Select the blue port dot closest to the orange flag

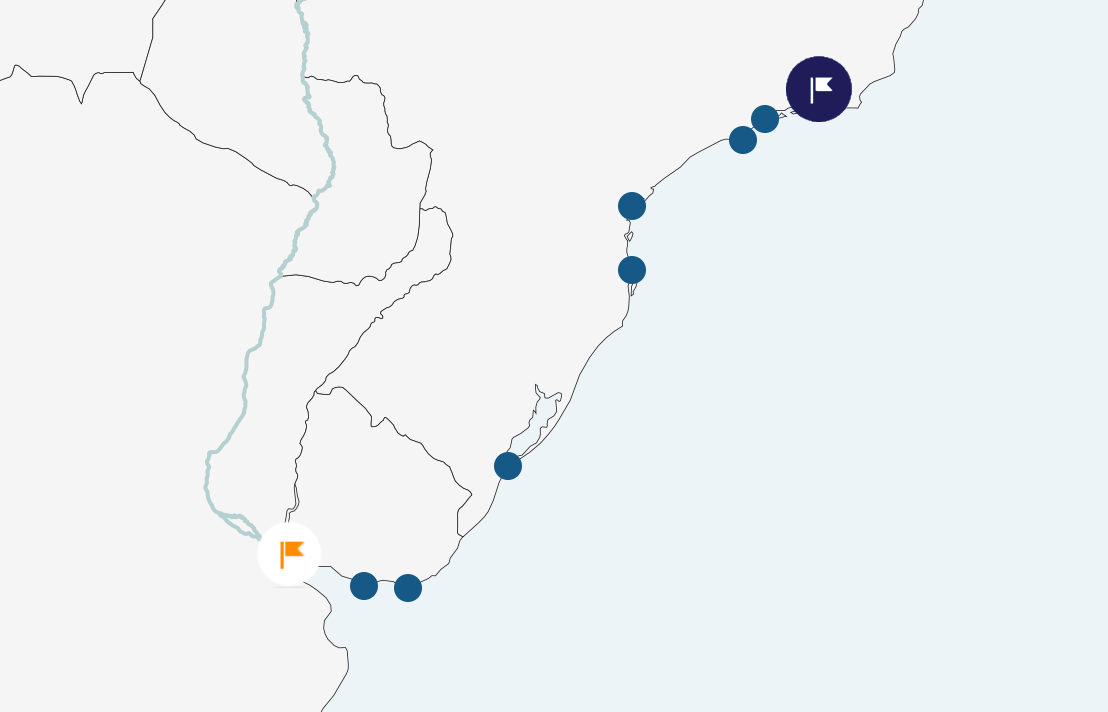coord(364,586)
